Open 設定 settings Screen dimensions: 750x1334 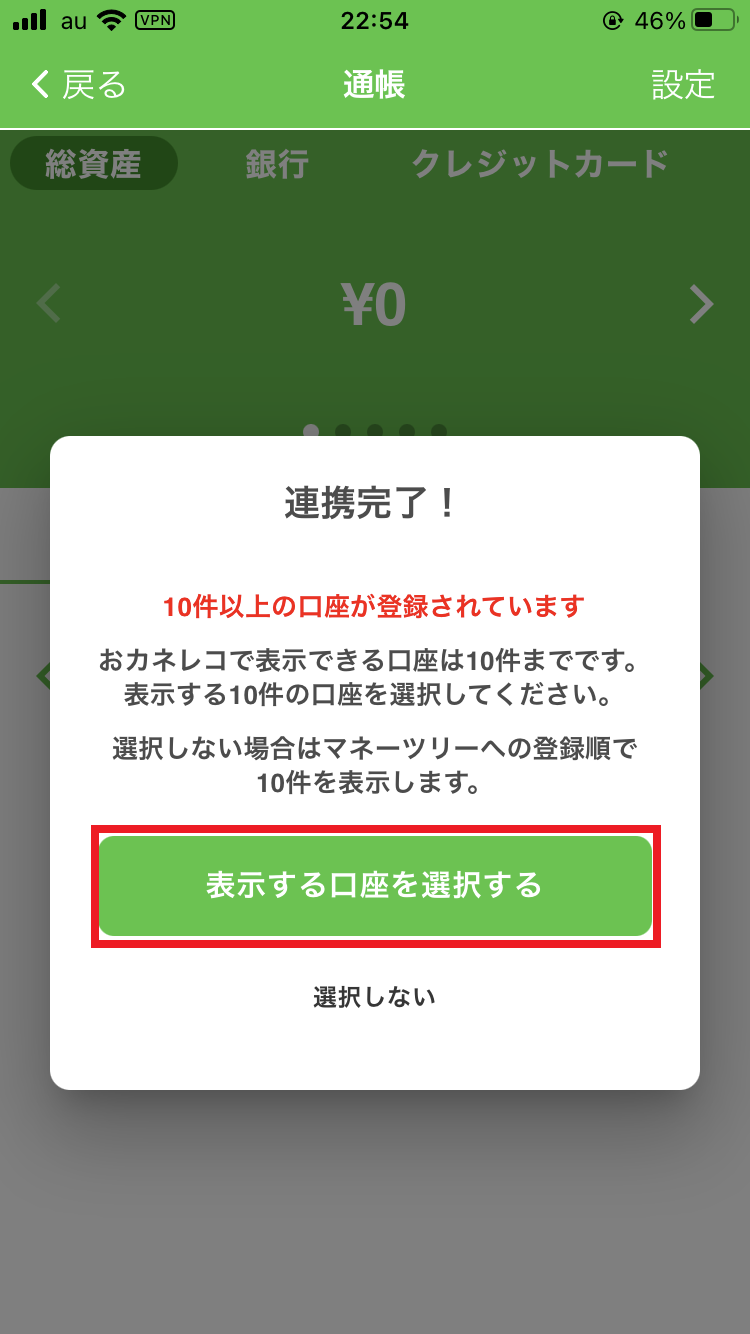683,85
